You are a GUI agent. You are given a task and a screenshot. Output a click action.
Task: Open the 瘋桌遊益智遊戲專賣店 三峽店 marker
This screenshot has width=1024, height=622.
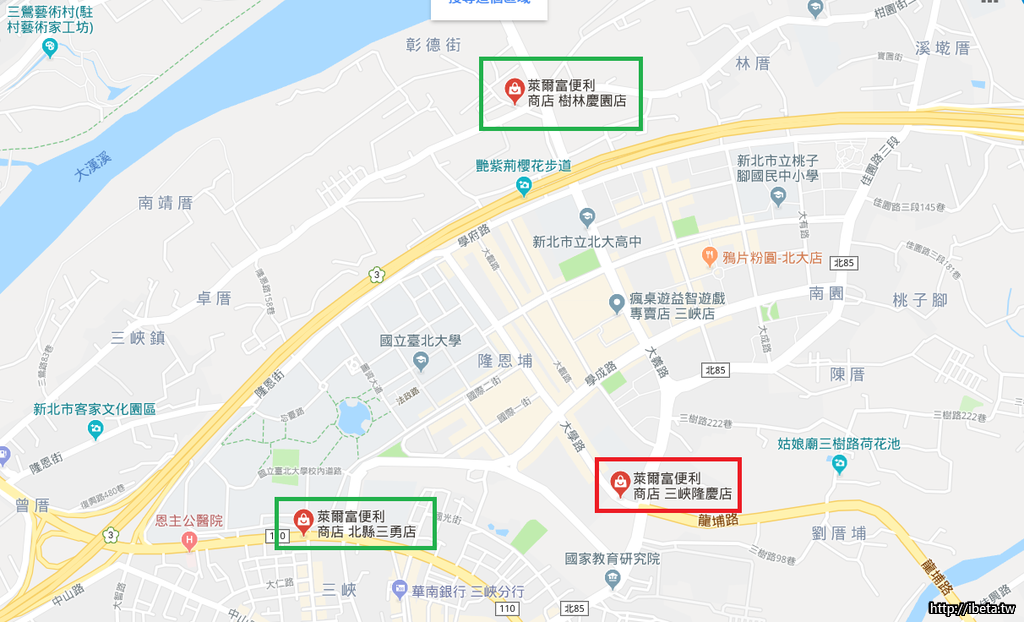(x=618, y=303)
